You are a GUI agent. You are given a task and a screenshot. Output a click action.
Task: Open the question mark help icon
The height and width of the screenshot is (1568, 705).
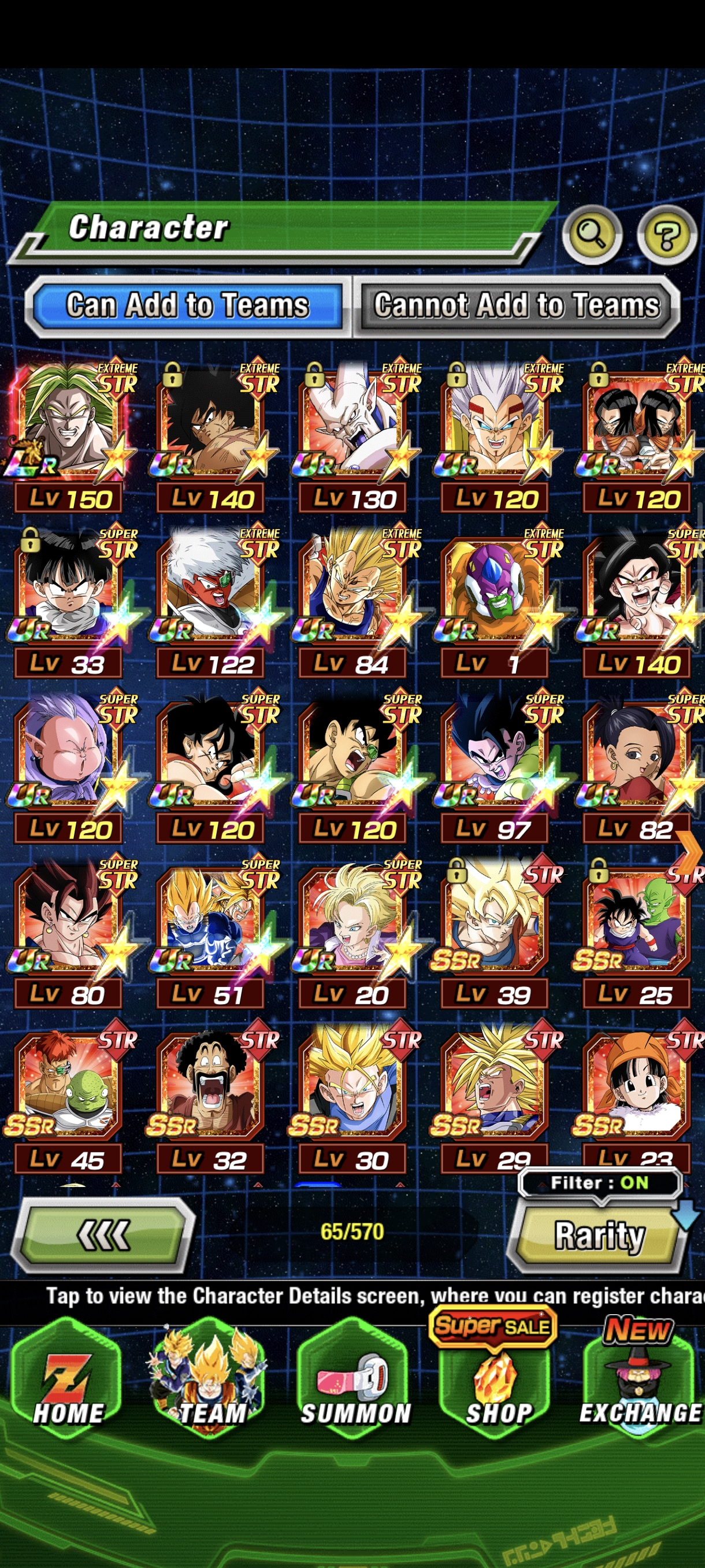667,235
